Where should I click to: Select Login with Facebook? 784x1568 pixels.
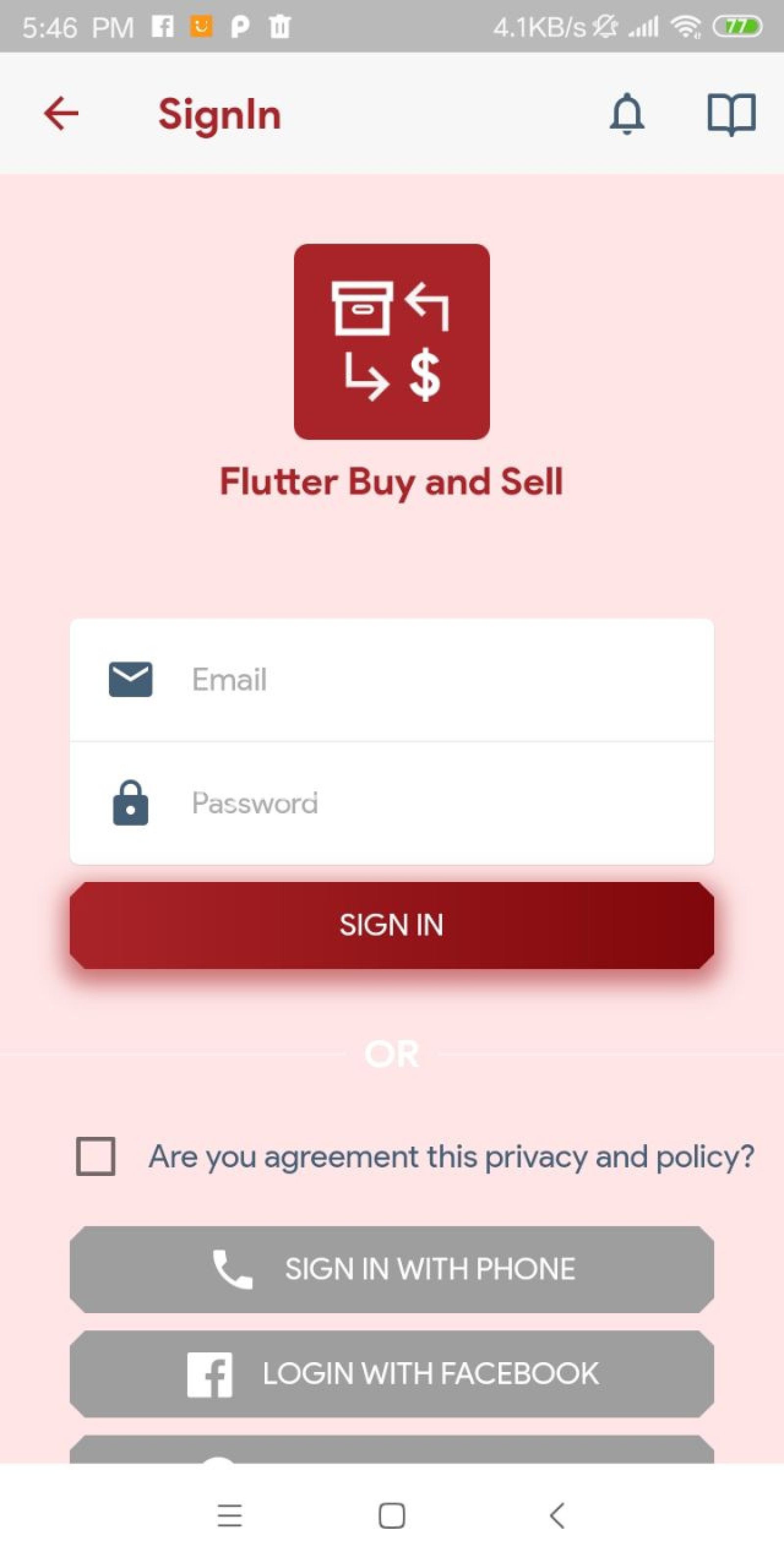pyautogui.click(x=392, y=1374)
